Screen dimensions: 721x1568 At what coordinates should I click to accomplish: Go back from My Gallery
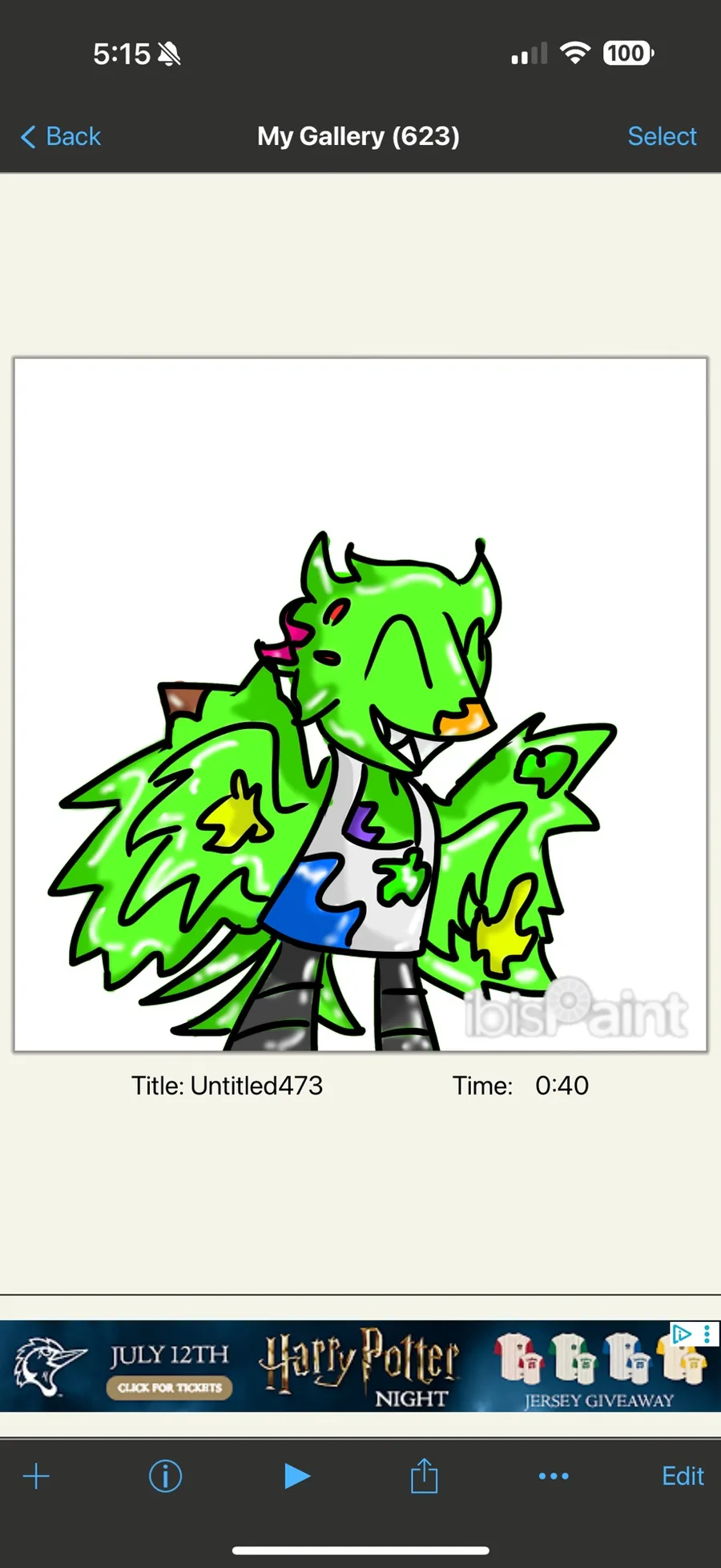coord(61,136)
